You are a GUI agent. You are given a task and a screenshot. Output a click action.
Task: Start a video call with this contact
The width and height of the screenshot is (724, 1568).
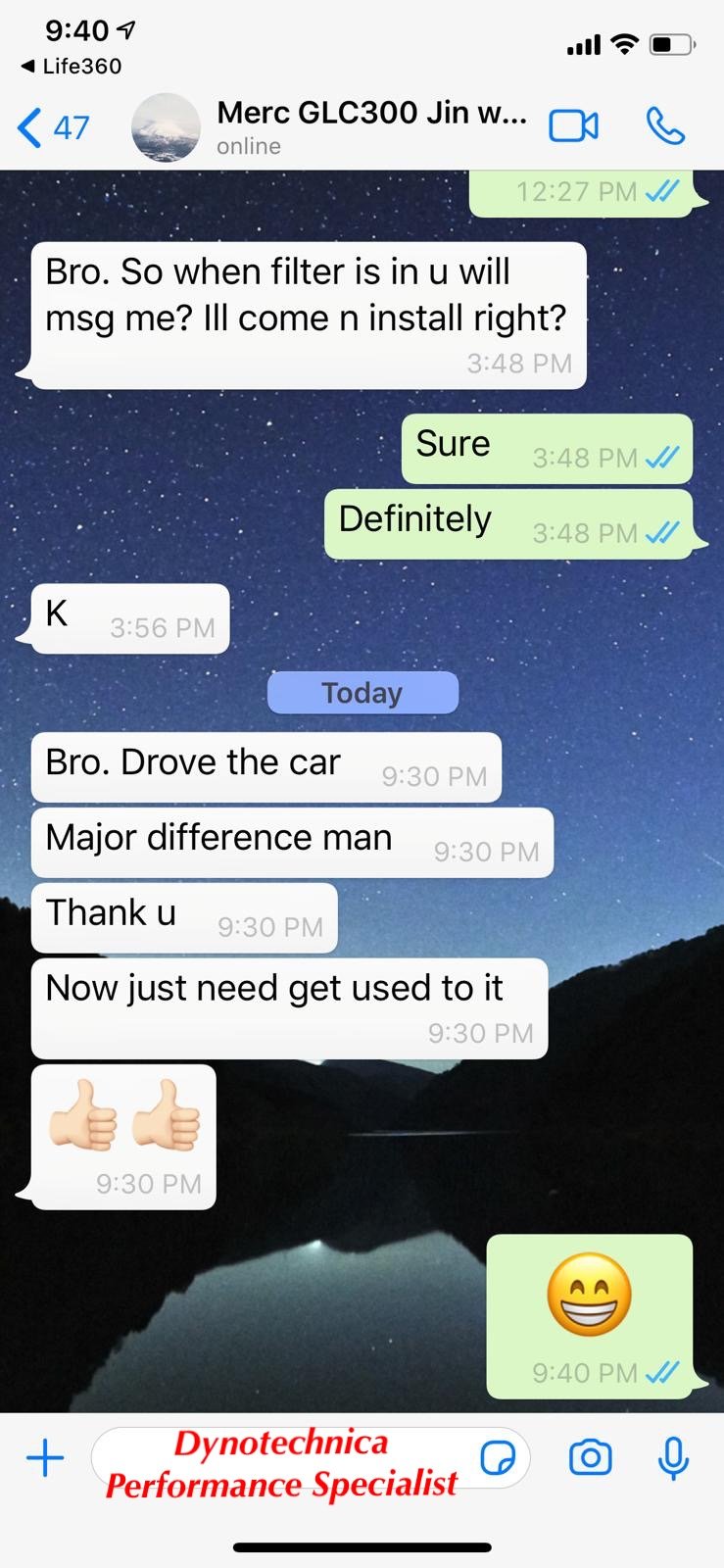pos(574,126)
